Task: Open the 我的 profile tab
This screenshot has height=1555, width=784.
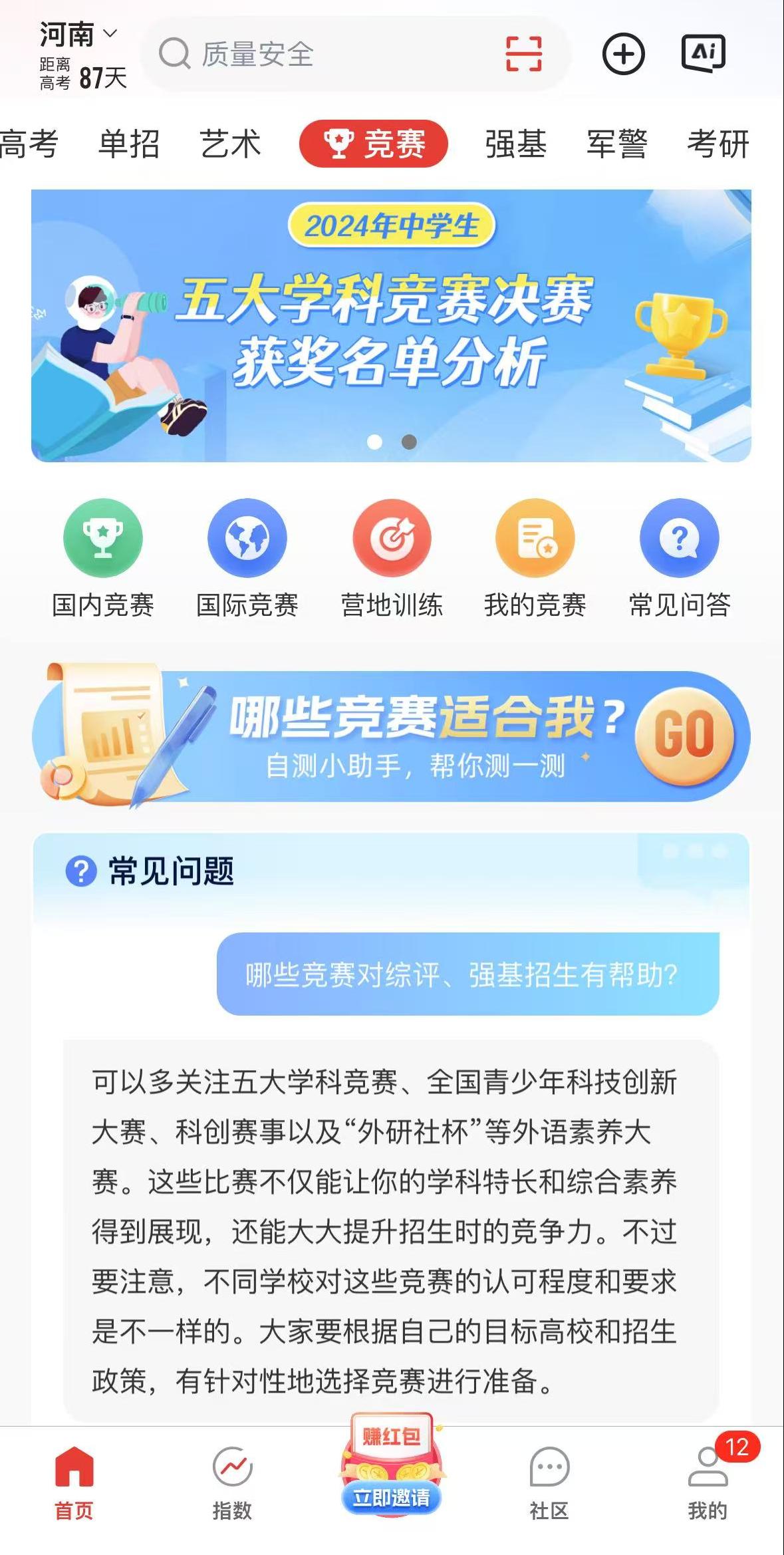Action: click(708, 1483)
